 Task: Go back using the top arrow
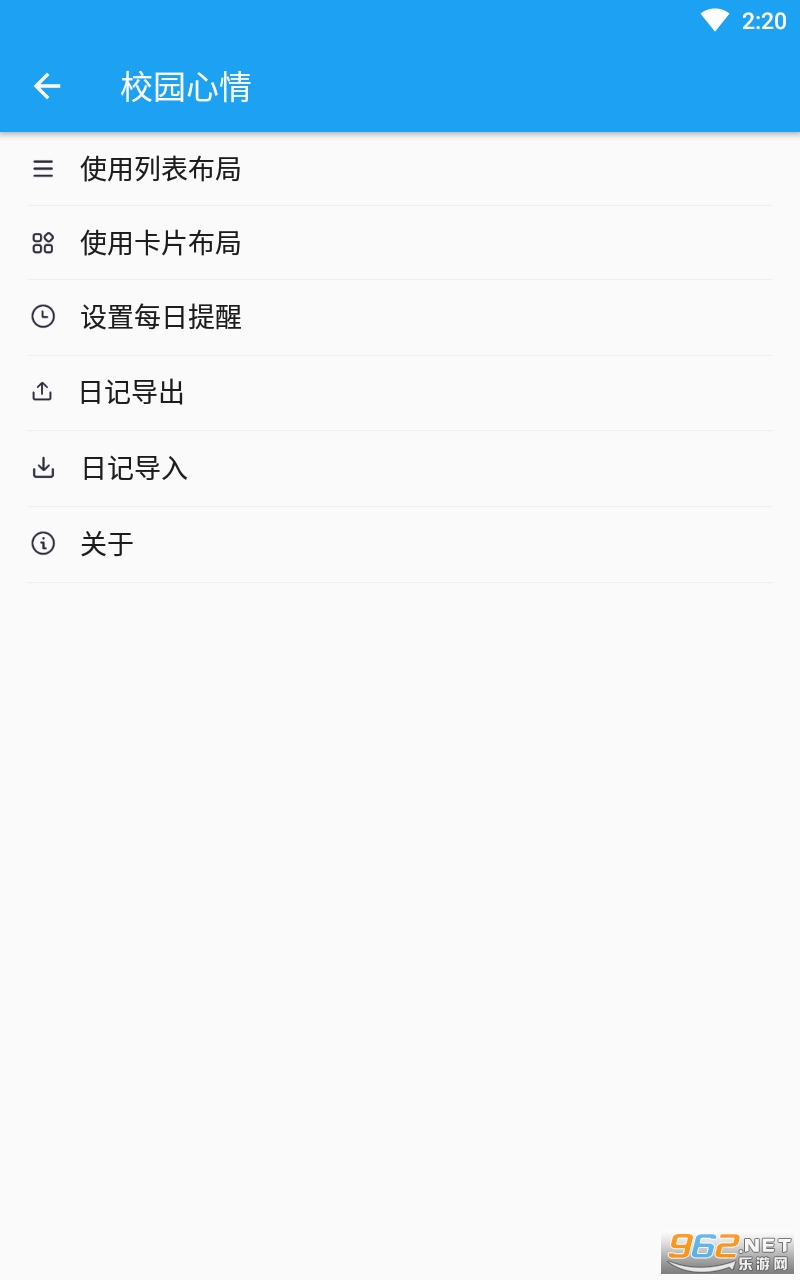(47, 87)
